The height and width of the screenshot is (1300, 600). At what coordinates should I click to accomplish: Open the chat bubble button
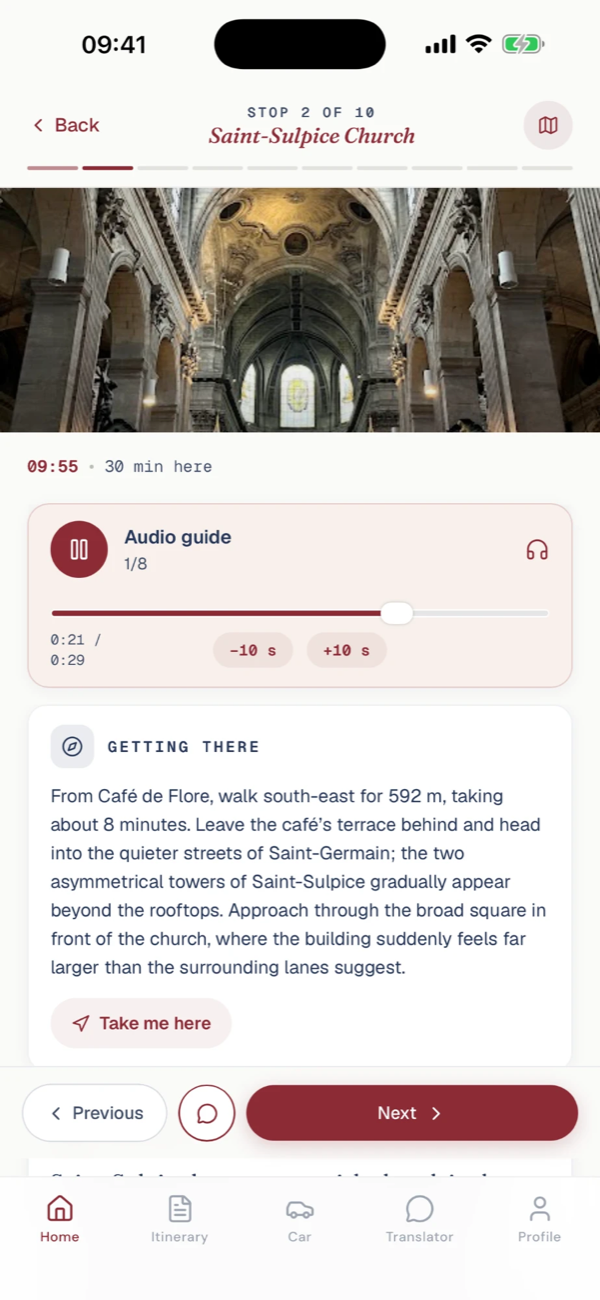207,1113
